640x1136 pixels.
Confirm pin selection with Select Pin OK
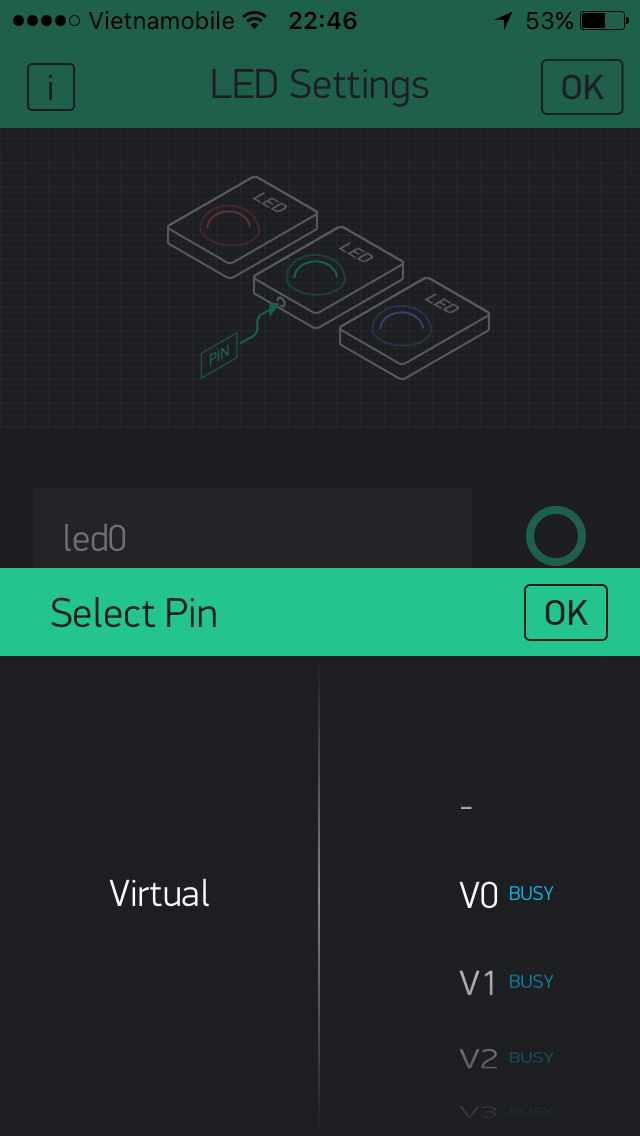point(565,612)
